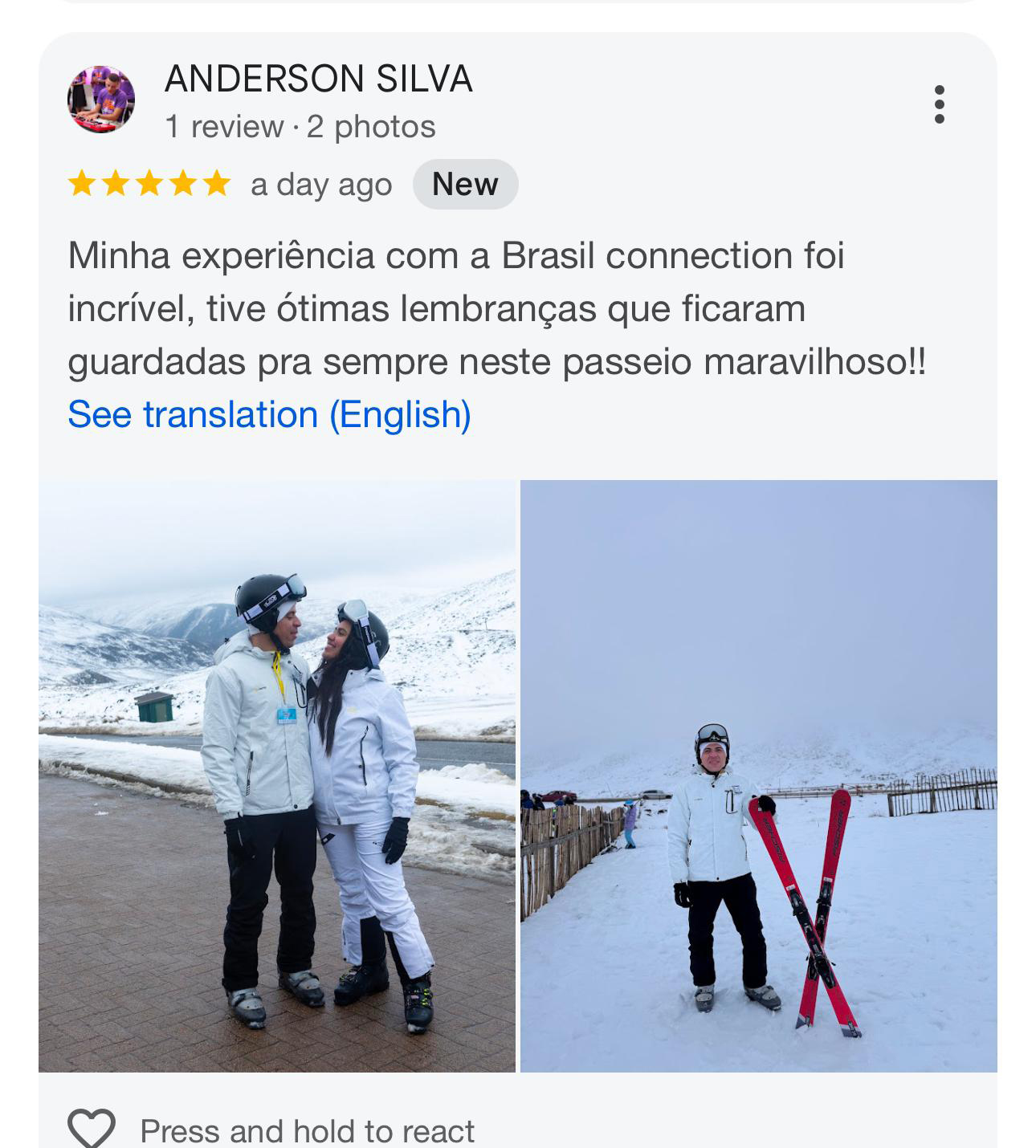
Task: Open the three-dot menu on Anderson Silva's review
Action: [x=939, y=104]
